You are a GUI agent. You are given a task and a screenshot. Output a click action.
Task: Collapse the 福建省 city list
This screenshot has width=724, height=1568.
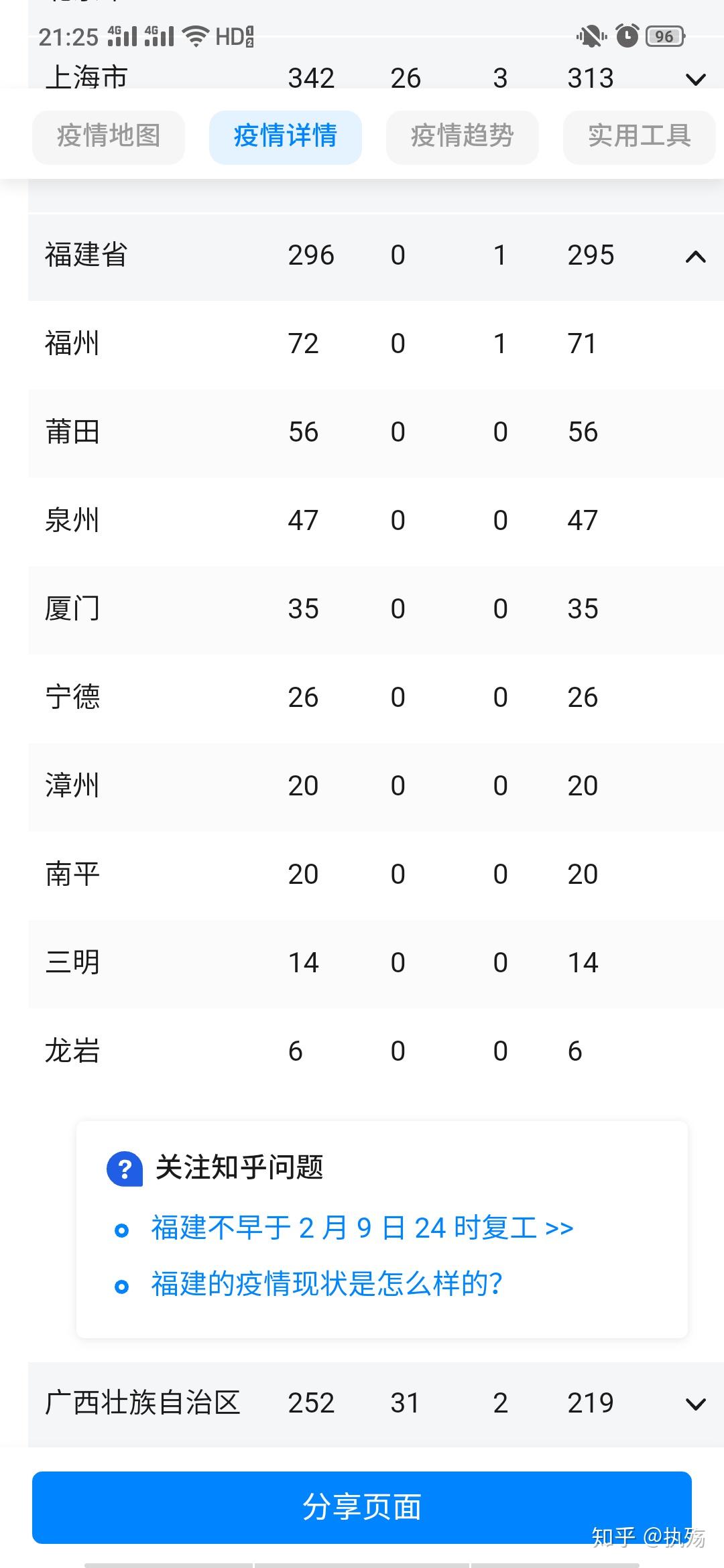[696, 257]
